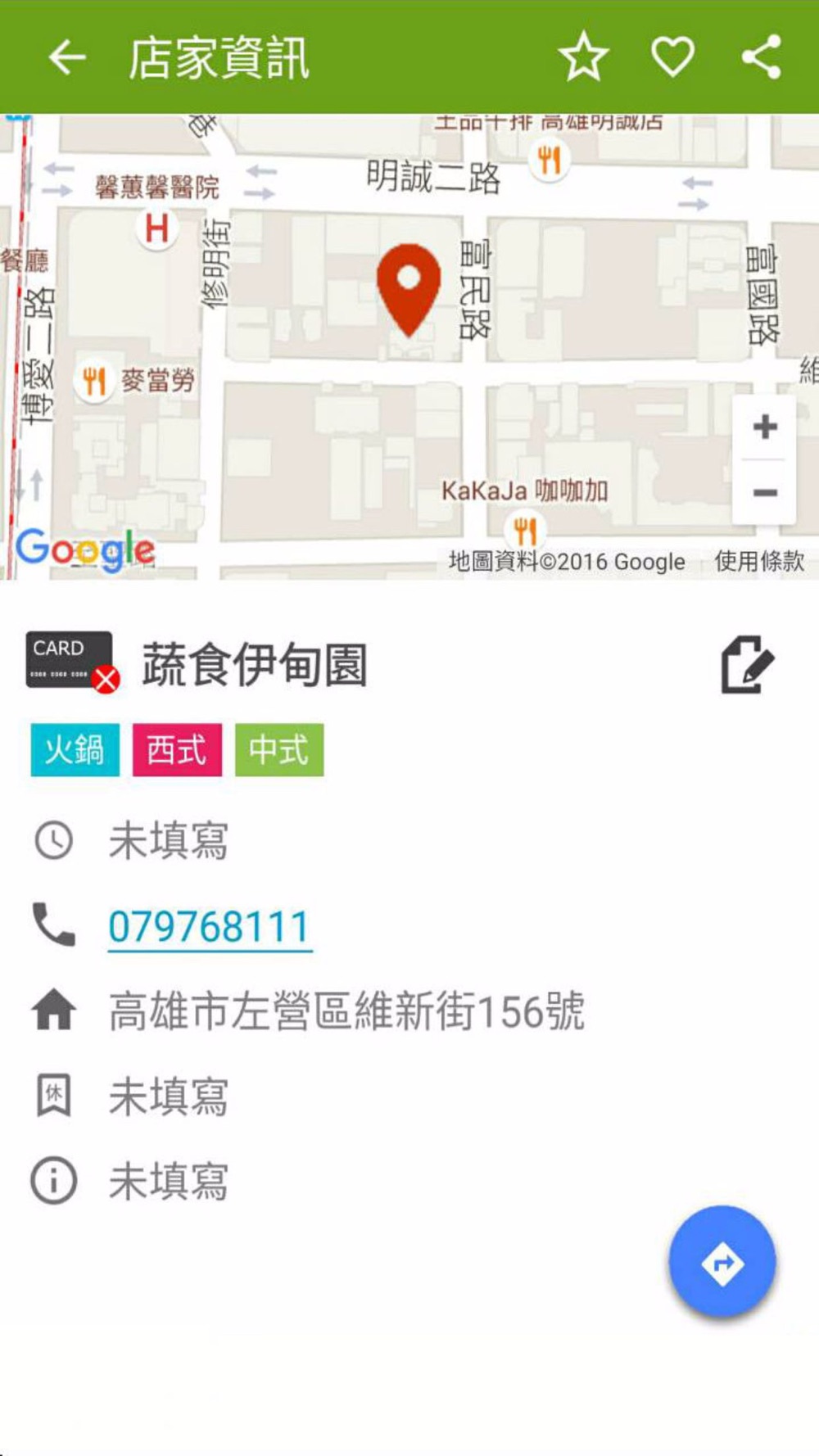Call phone number 079768111
The image size is (819, 1456).
pyautogui.click(x=210, y=928)
